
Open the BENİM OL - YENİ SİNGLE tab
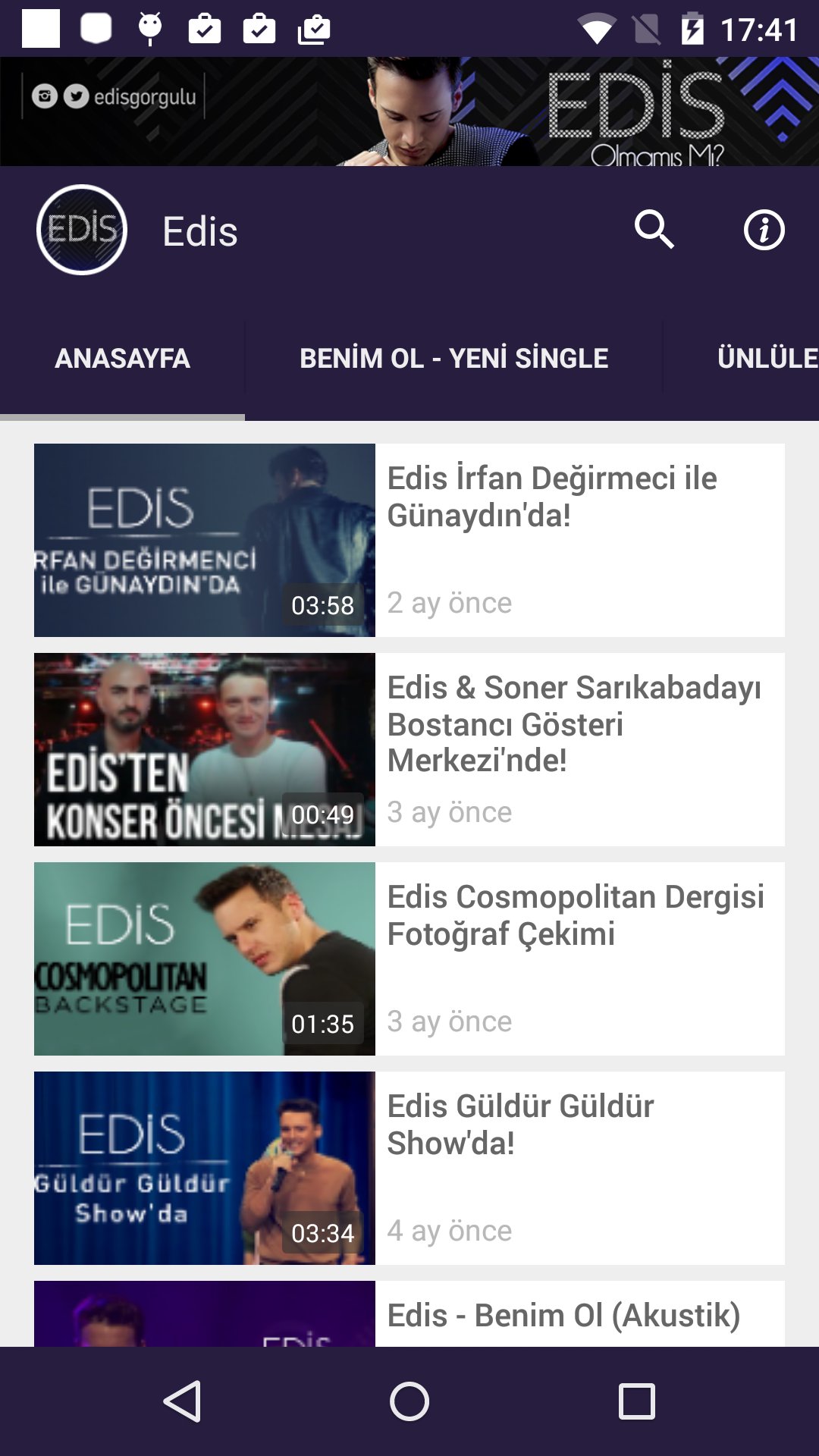tap(453, 357)
